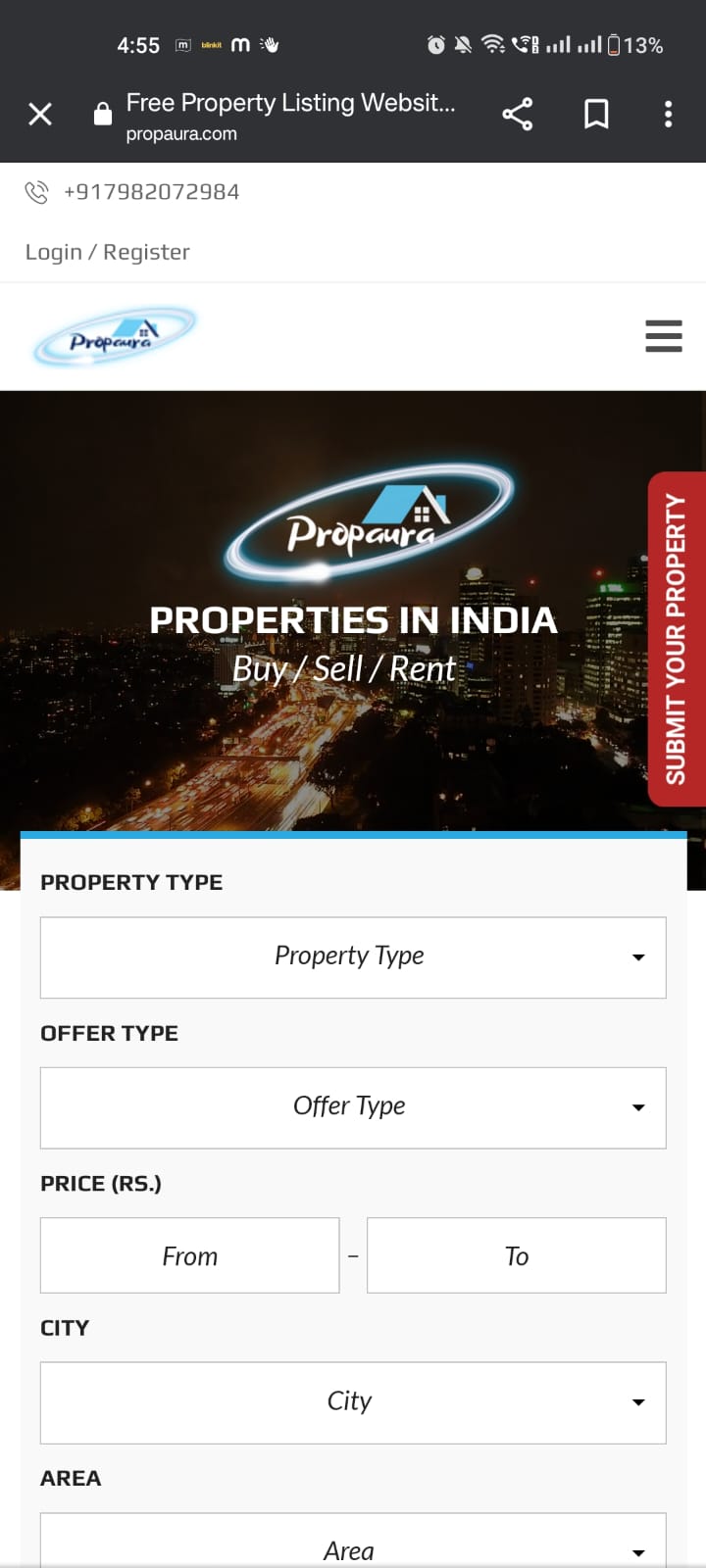Image resolution: width=706 pixels, height=1568 pixels.
Task: Close the browser custom tab
Action: (x=40, y=115)
